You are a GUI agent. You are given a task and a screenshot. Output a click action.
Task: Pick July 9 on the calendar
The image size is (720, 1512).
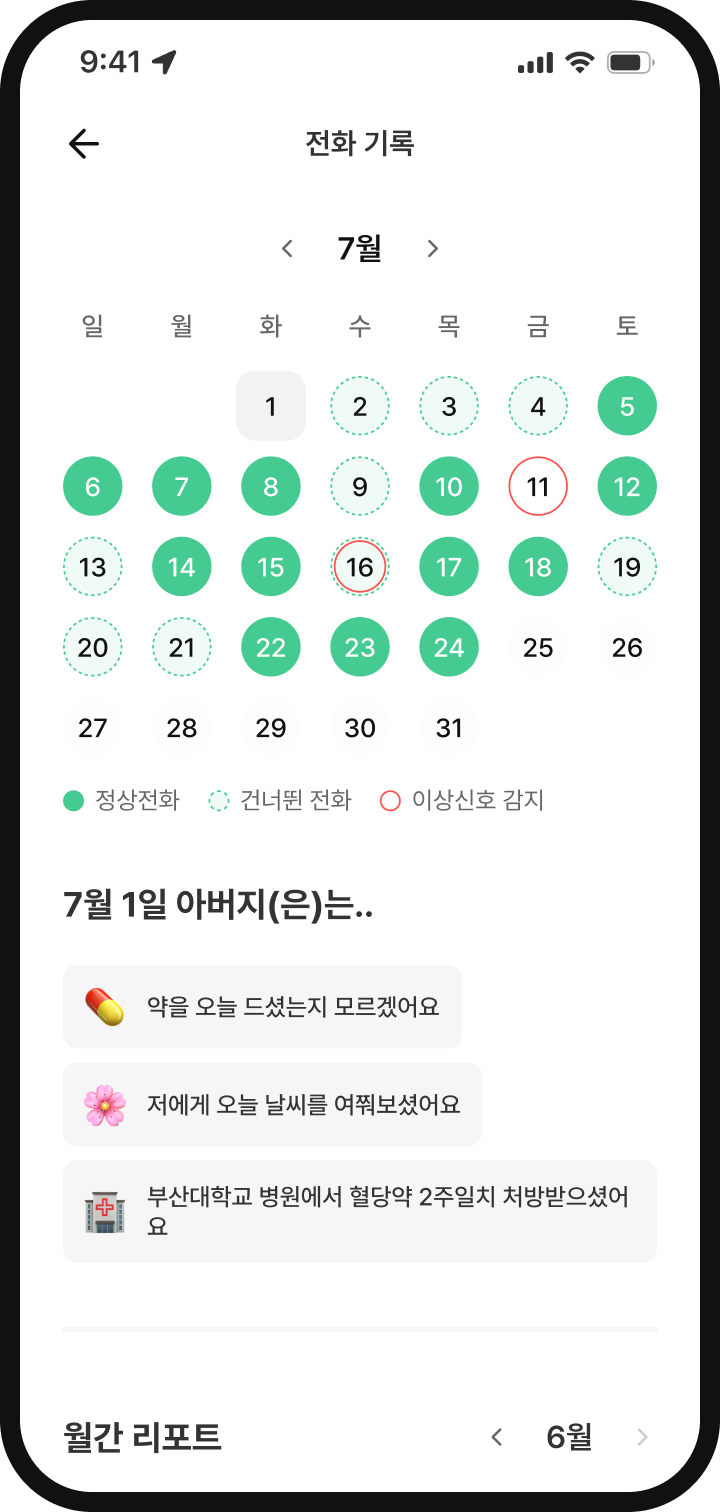pyautogui.click(x=360, y=487)
